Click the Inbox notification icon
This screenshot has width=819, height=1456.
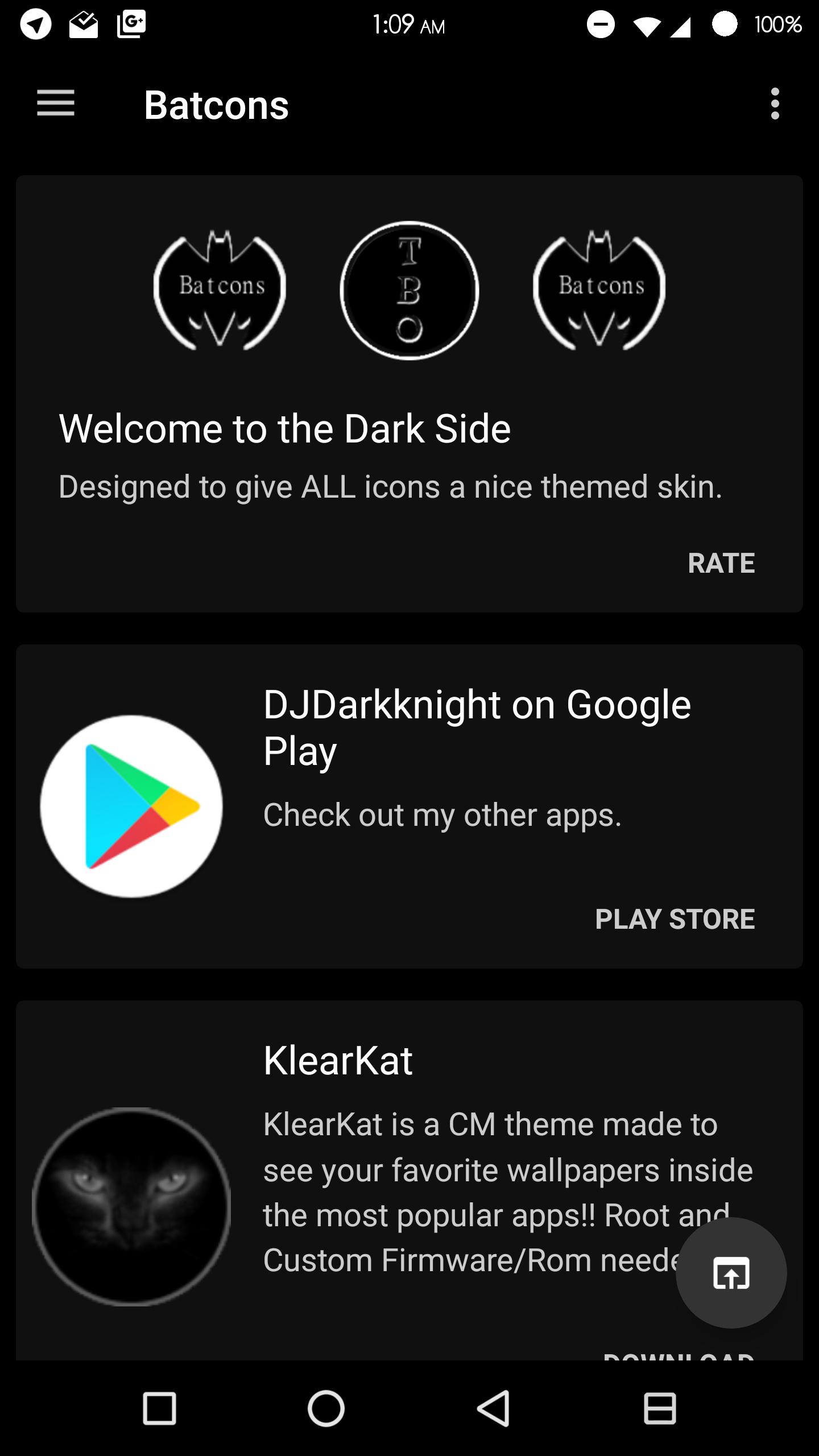[82, 24]
